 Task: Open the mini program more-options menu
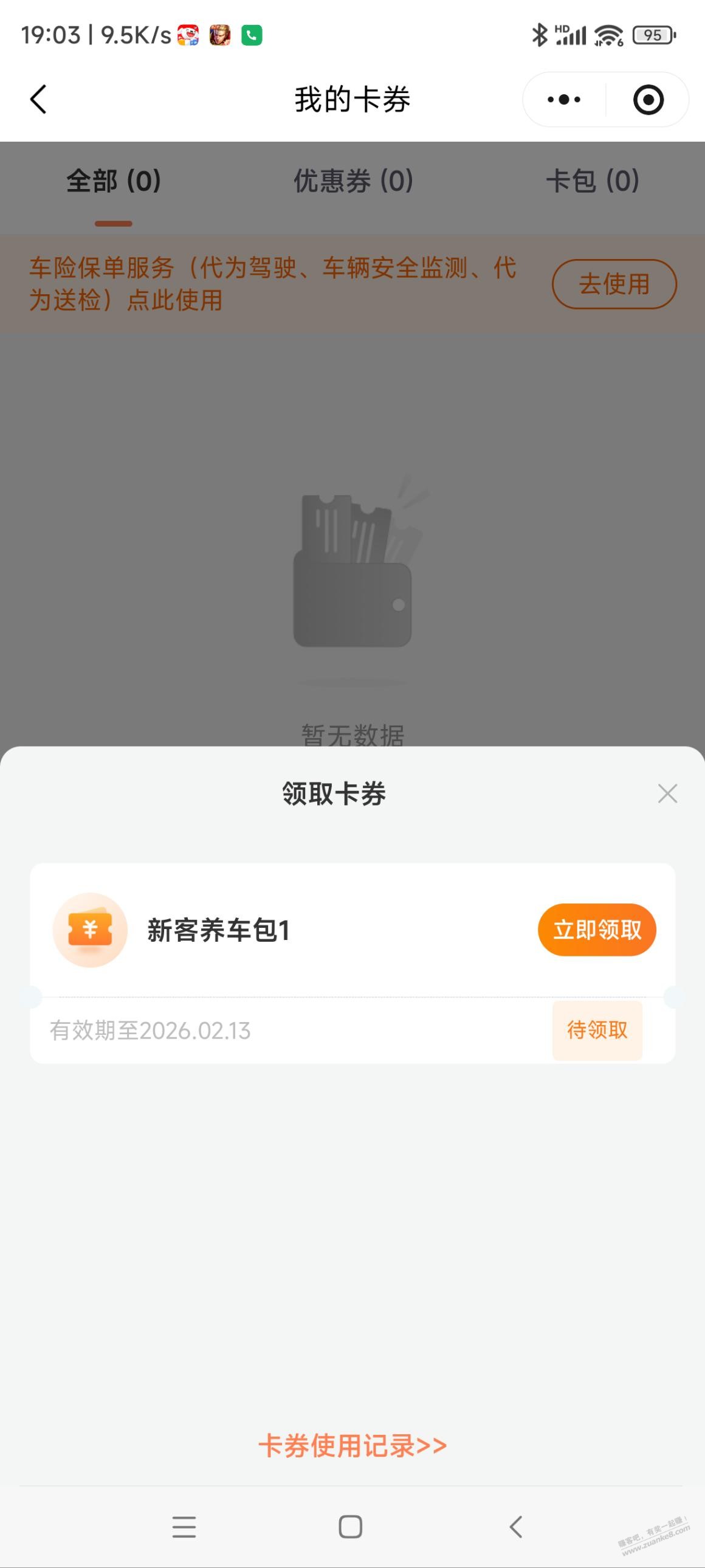563,99
